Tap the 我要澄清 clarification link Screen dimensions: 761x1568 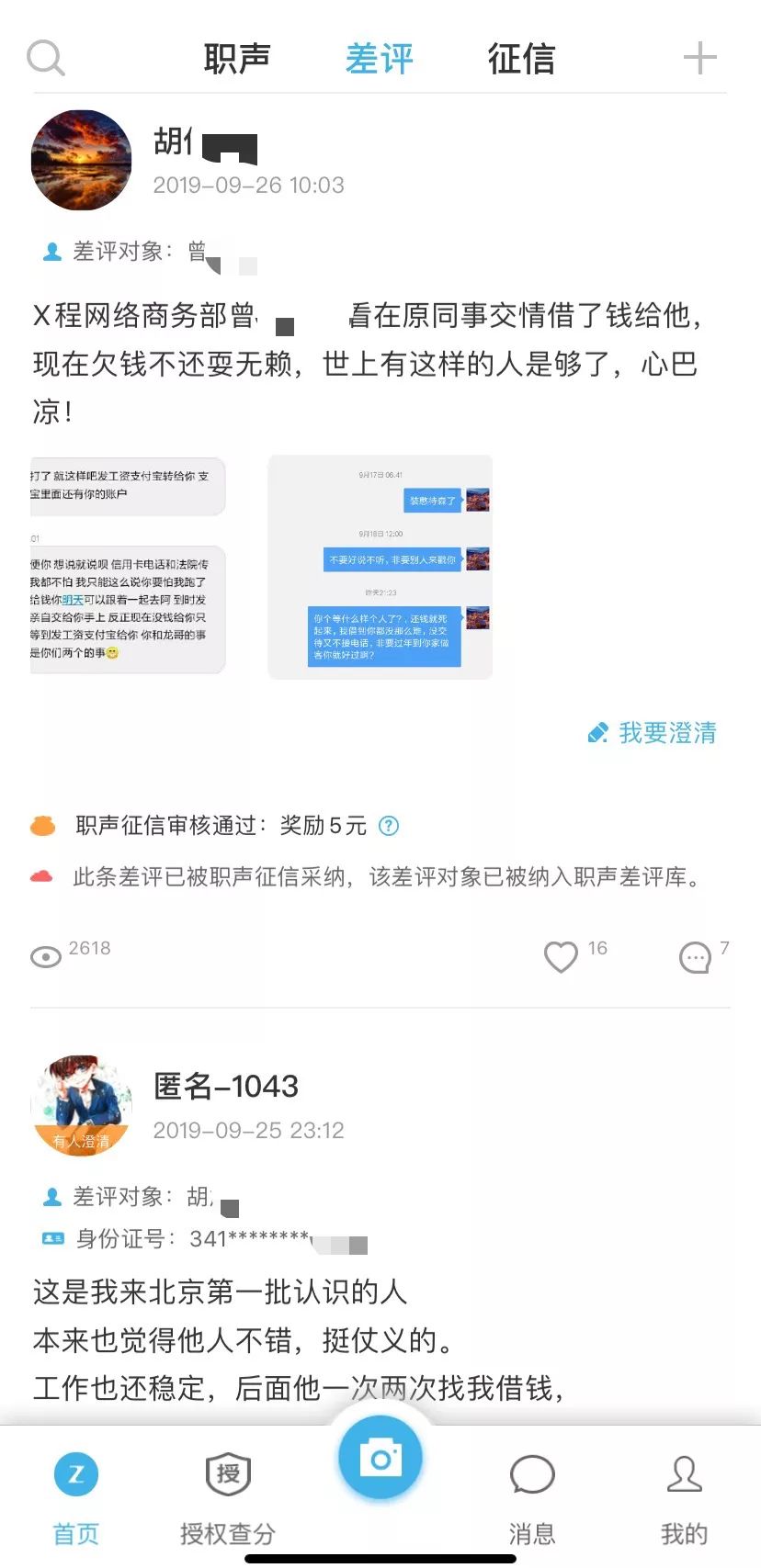(652, 732)
